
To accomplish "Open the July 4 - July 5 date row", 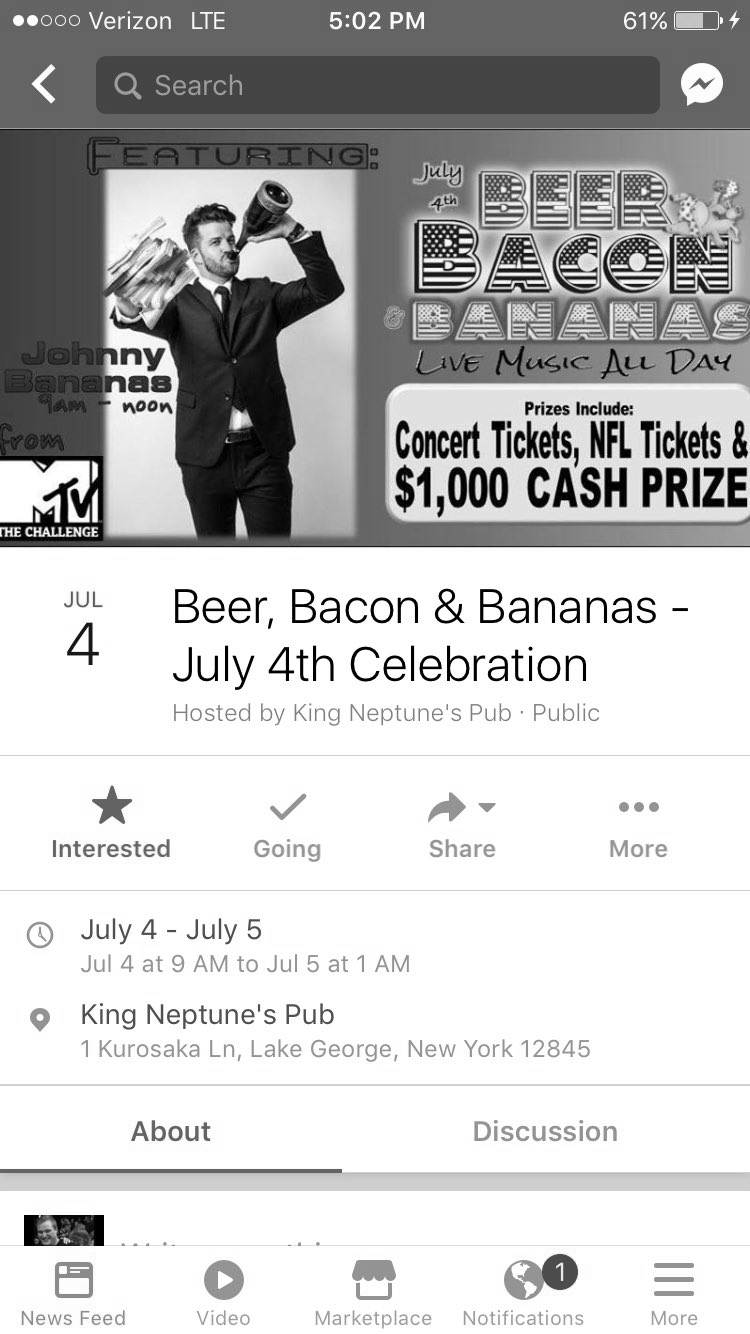I will 375,946.
